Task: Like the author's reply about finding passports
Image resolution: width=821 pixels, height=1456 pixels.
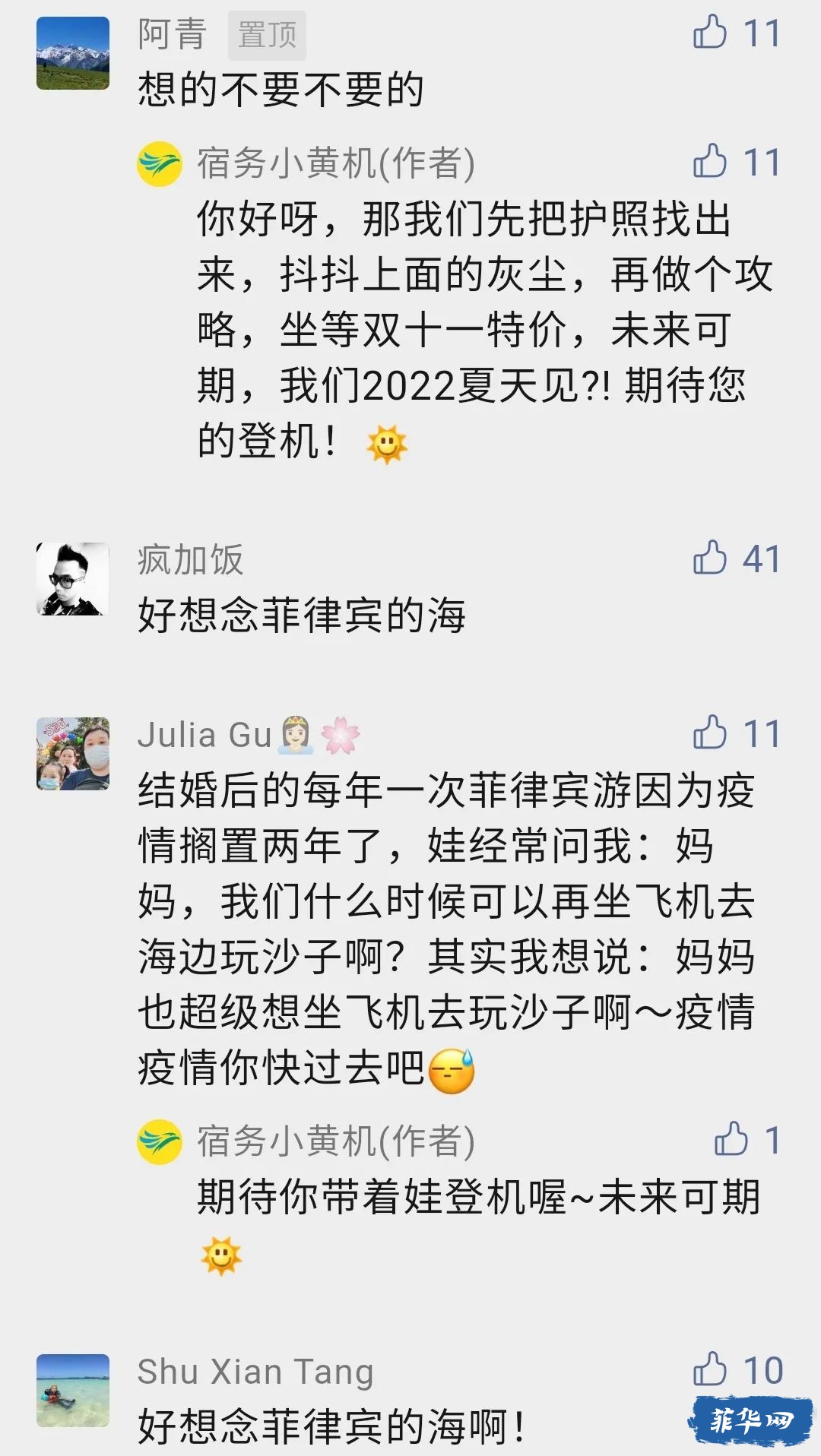Action: tap(711, 162)
